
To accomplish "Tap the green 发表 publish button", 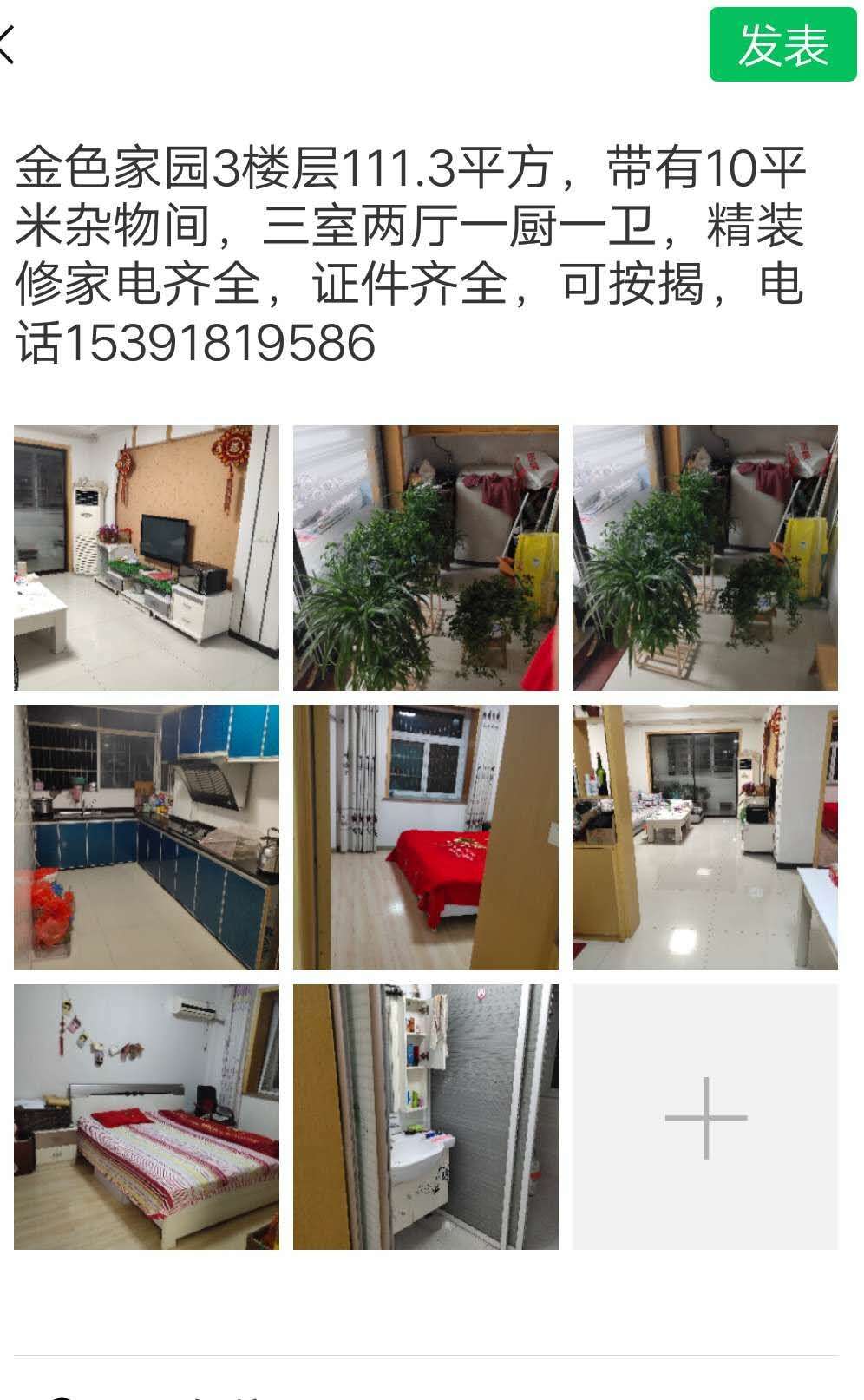I will pyautogui.click(x=782, y=44).
